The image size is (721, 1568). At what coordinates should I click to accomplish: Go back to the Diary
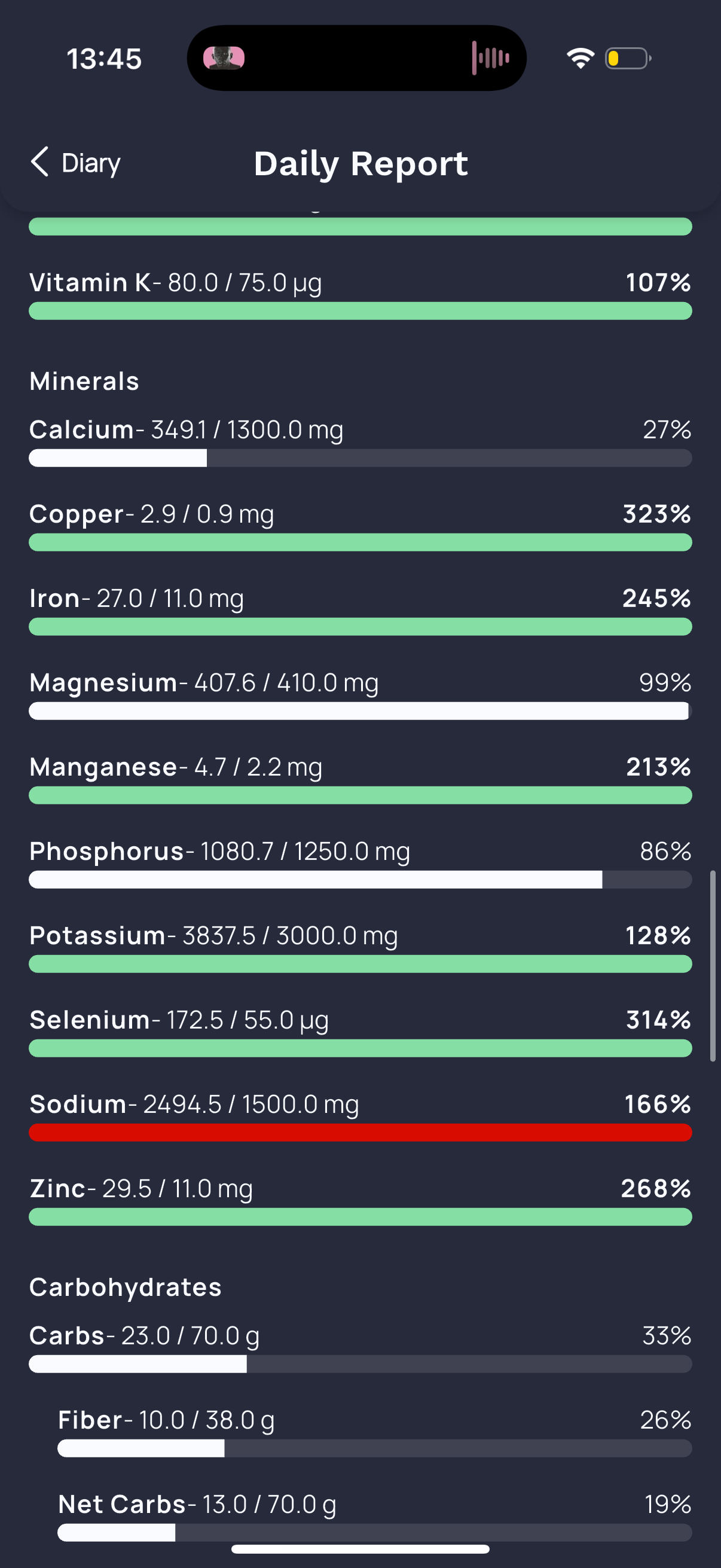point(75,163)
